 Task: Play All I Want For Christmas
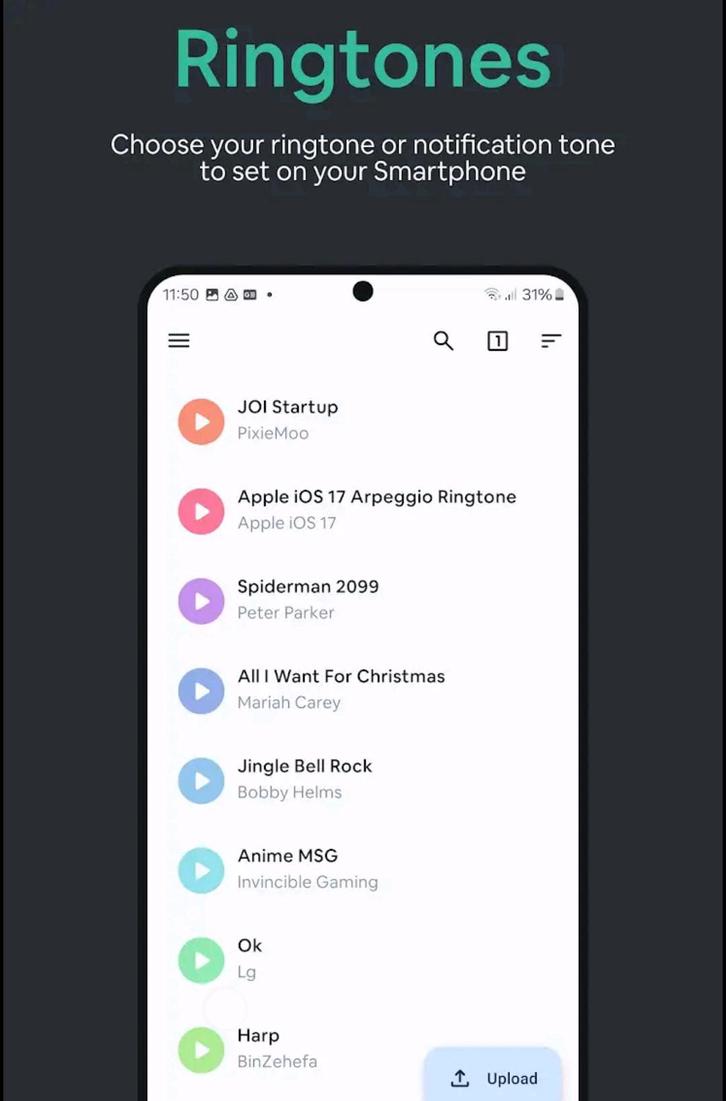tap(201, 691)
